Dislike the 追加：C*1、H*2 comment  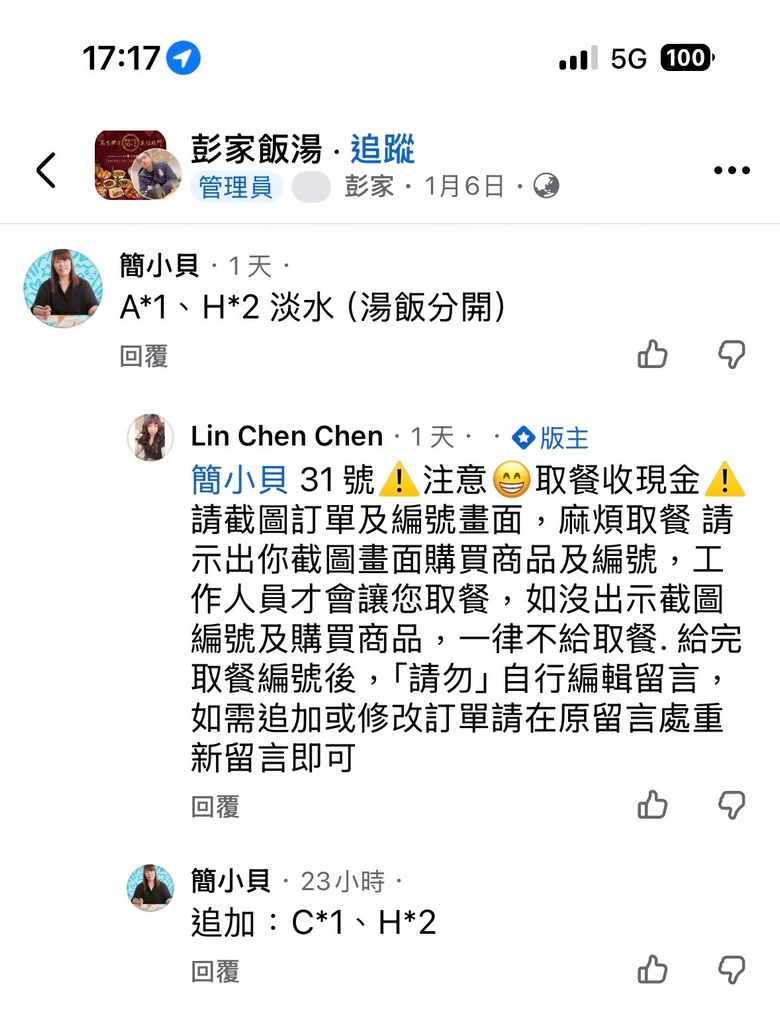point(732,969)
